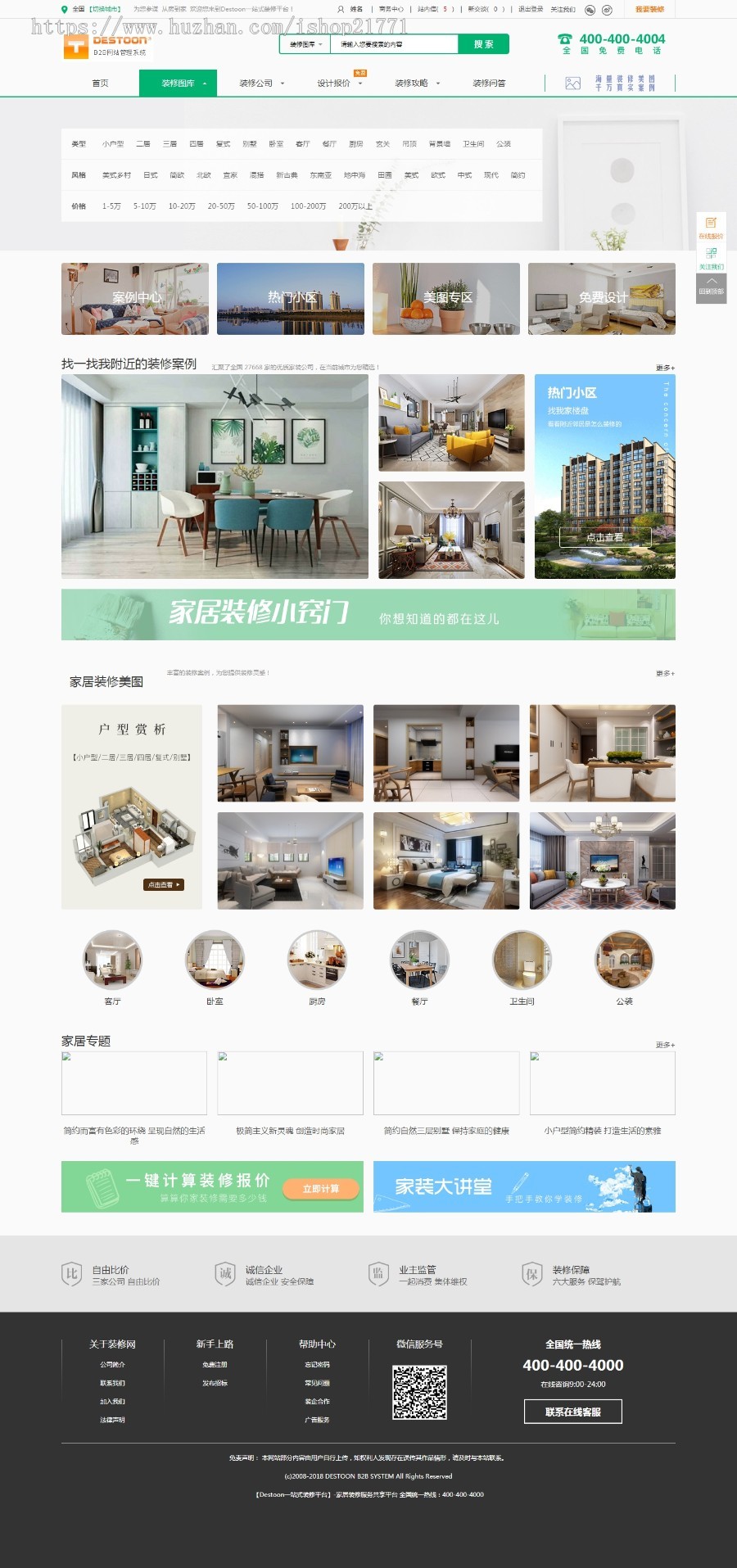
Task: Choose the 10-20万 price range
Action: click(x=182, y=206)
